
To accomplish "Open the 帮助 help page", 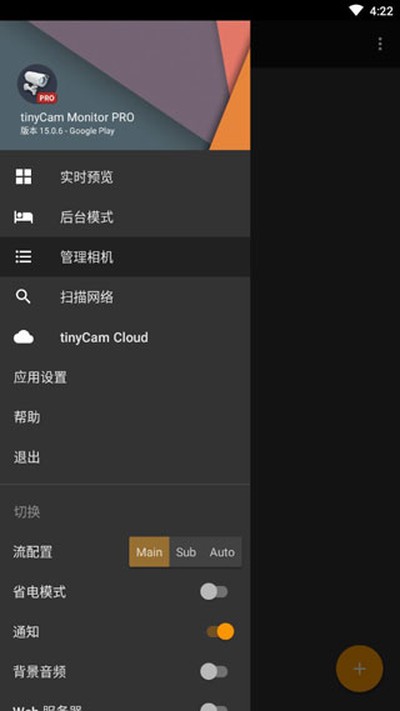I will coord(125,417).
